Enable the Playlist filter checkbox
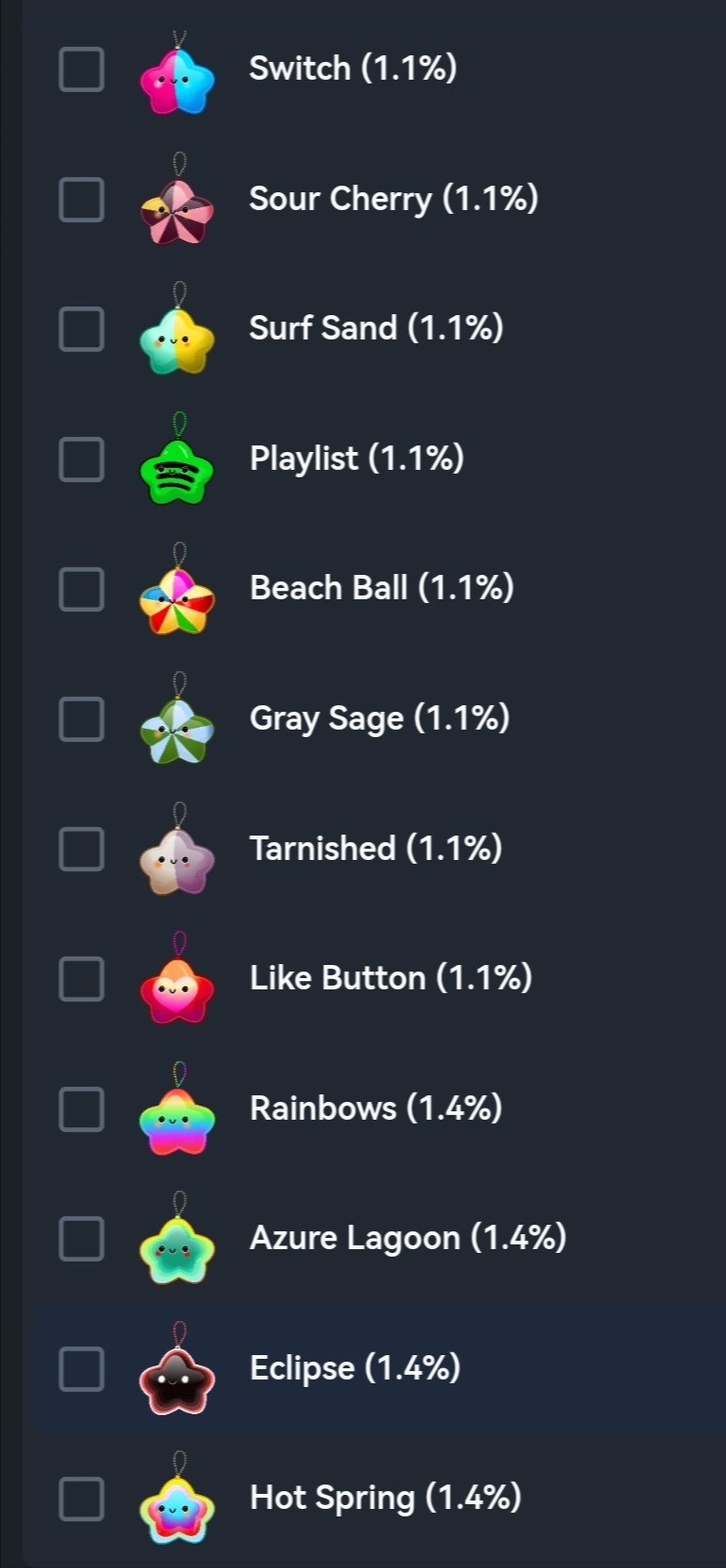Screen dimensions: 726x1568 pos(82,459)
